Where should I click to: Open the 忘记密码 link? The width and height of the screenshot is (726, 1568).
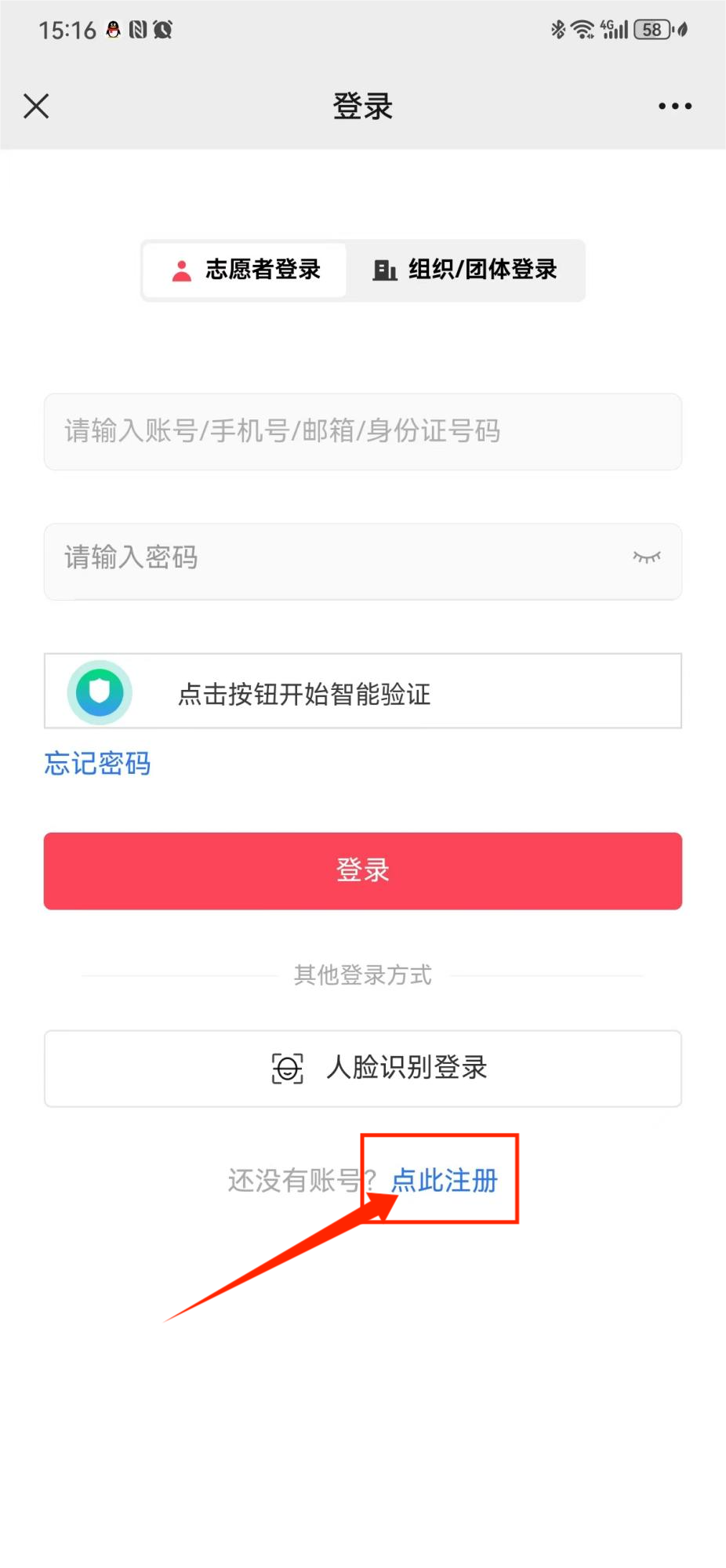point(97,763)
